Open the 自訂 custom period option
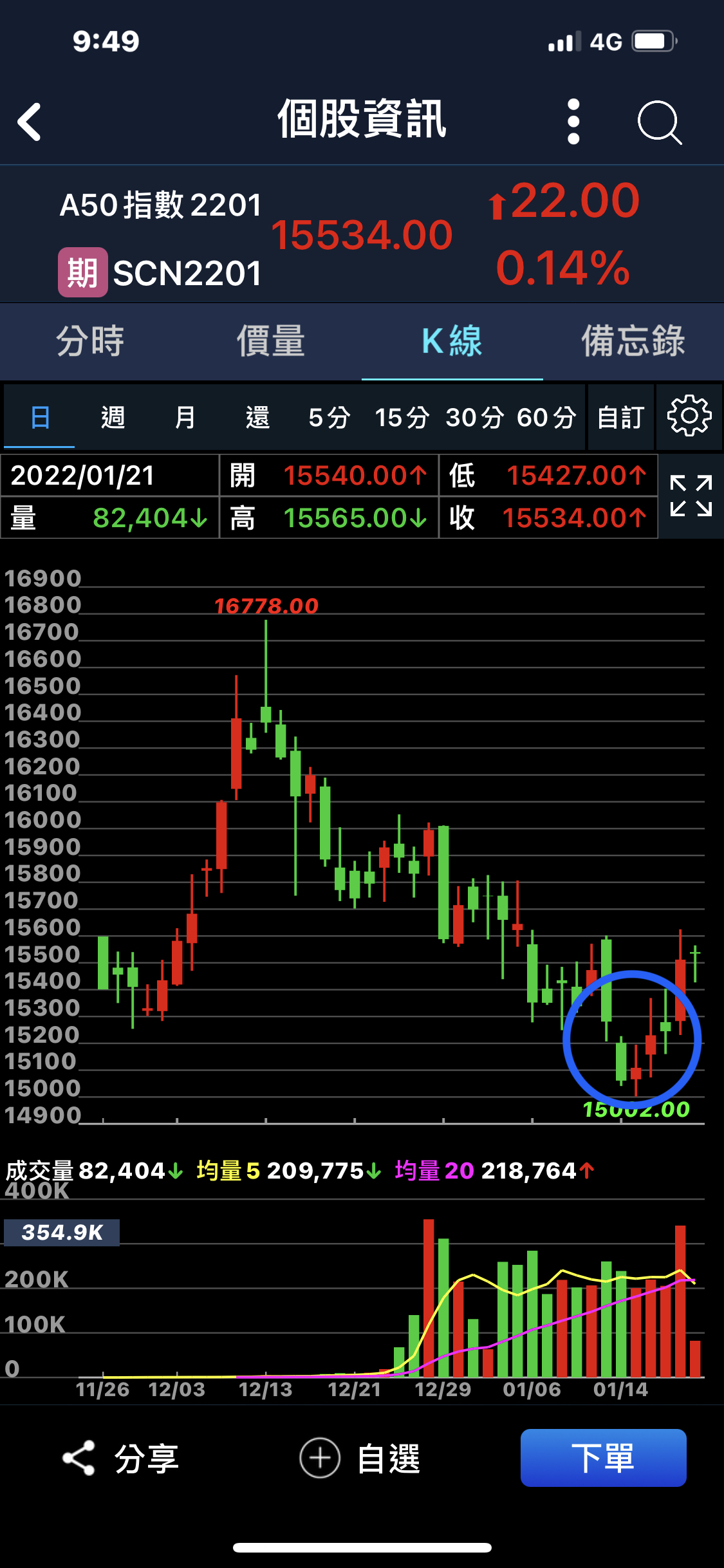Image resolution: width=724 pixels, height=1568 pixels. point(621,418)
